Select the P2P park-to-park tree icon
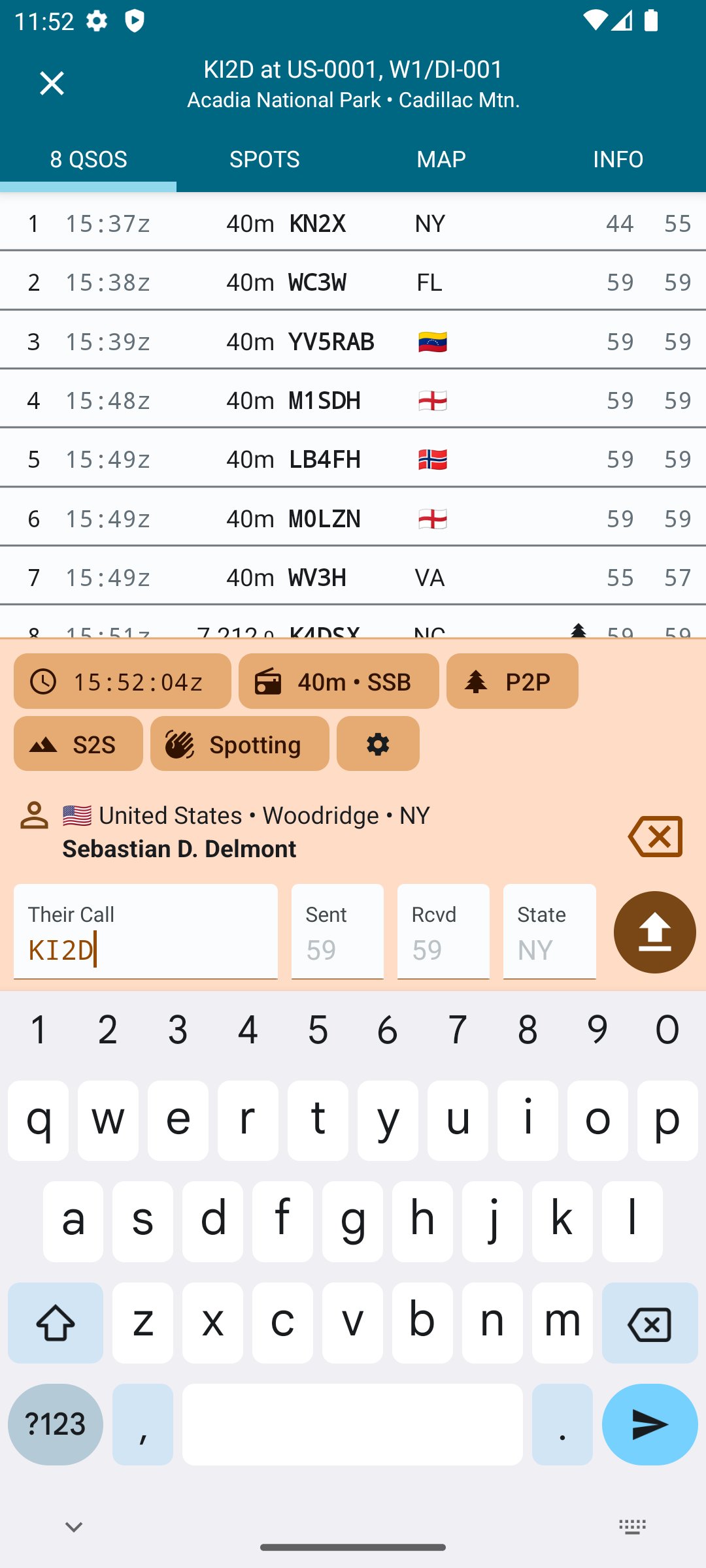 point(478,681)
